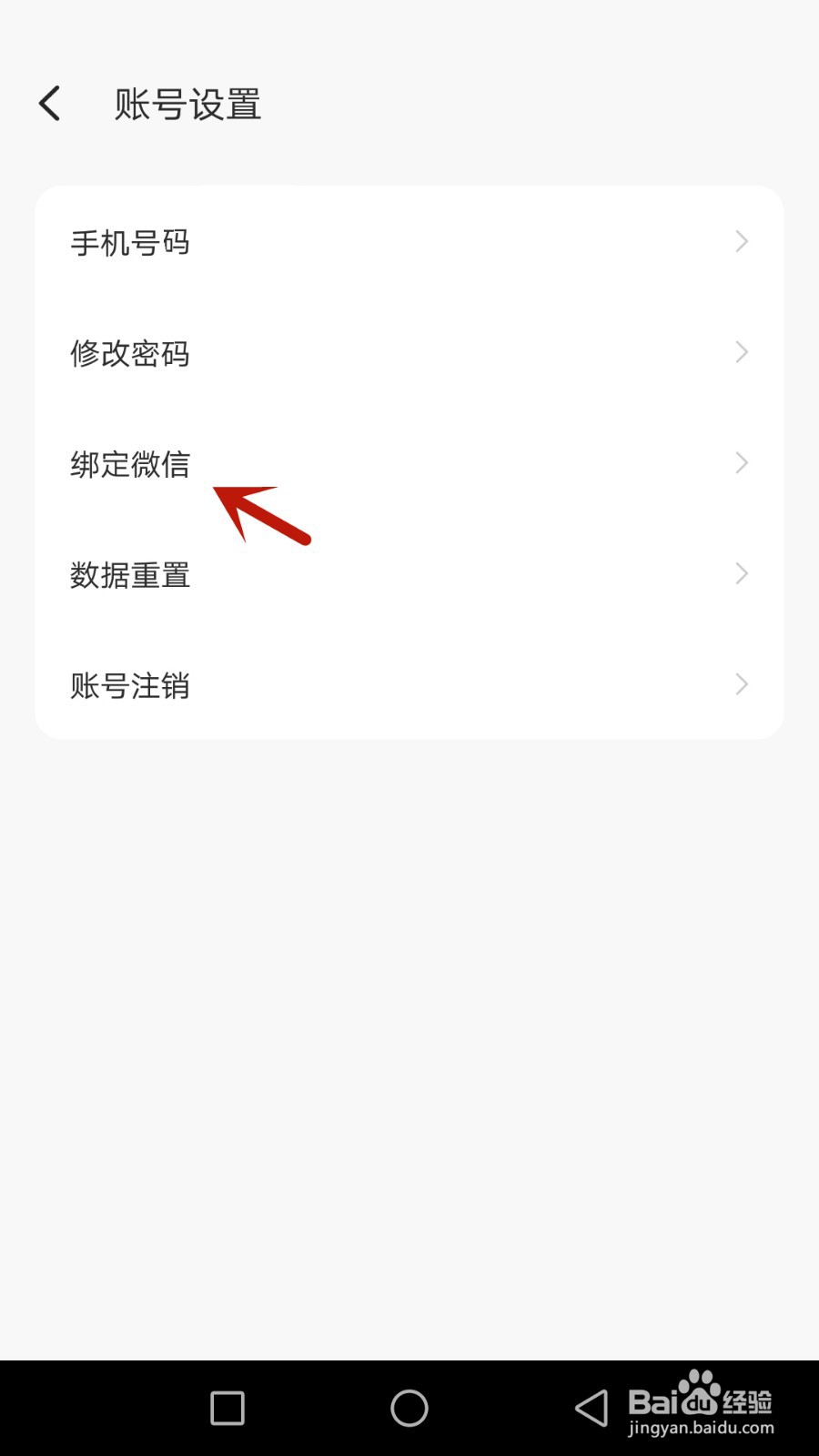Screen dimensions: 819x1456
Task: Open the 绑定微信 option to bind WeChat
Action: pos(130,463)
